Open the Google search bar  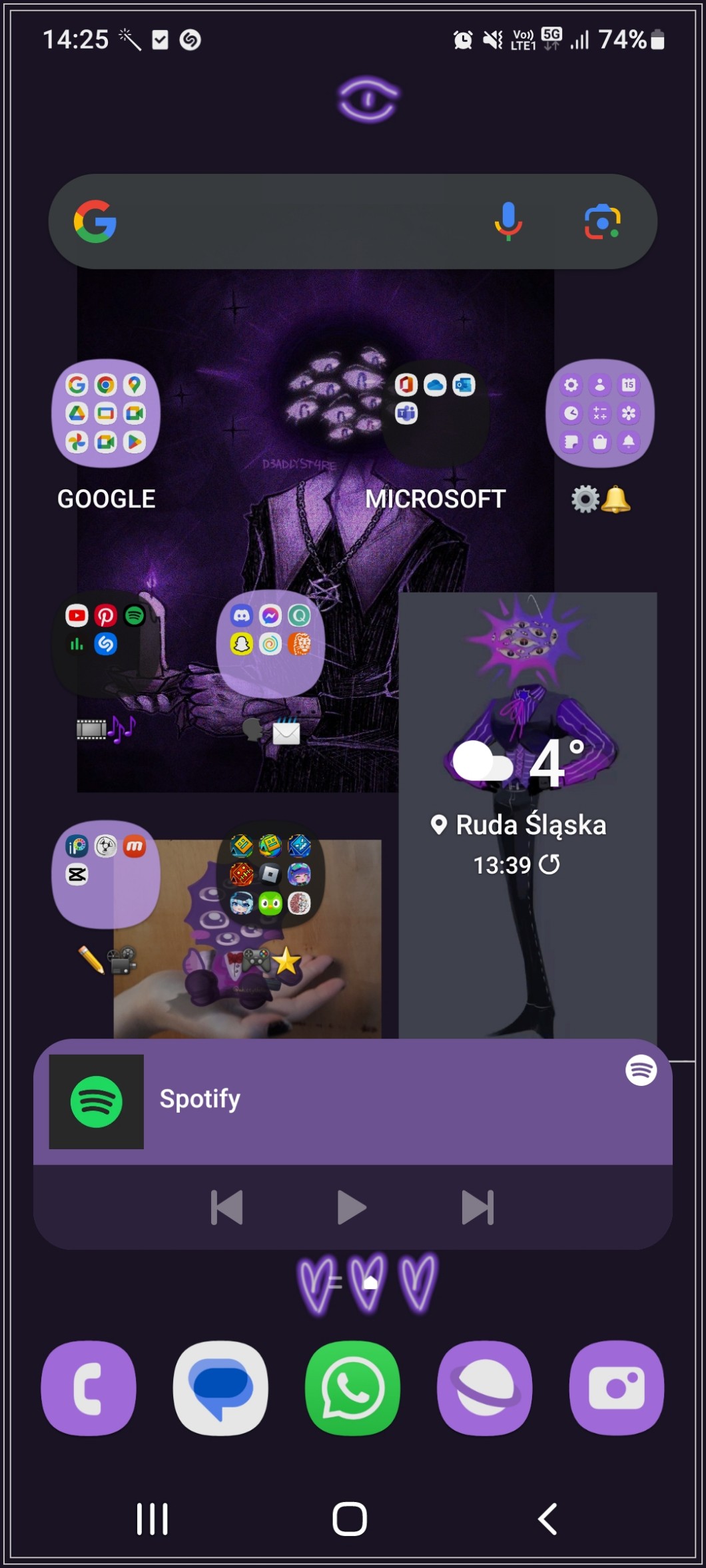pos(293,222)
